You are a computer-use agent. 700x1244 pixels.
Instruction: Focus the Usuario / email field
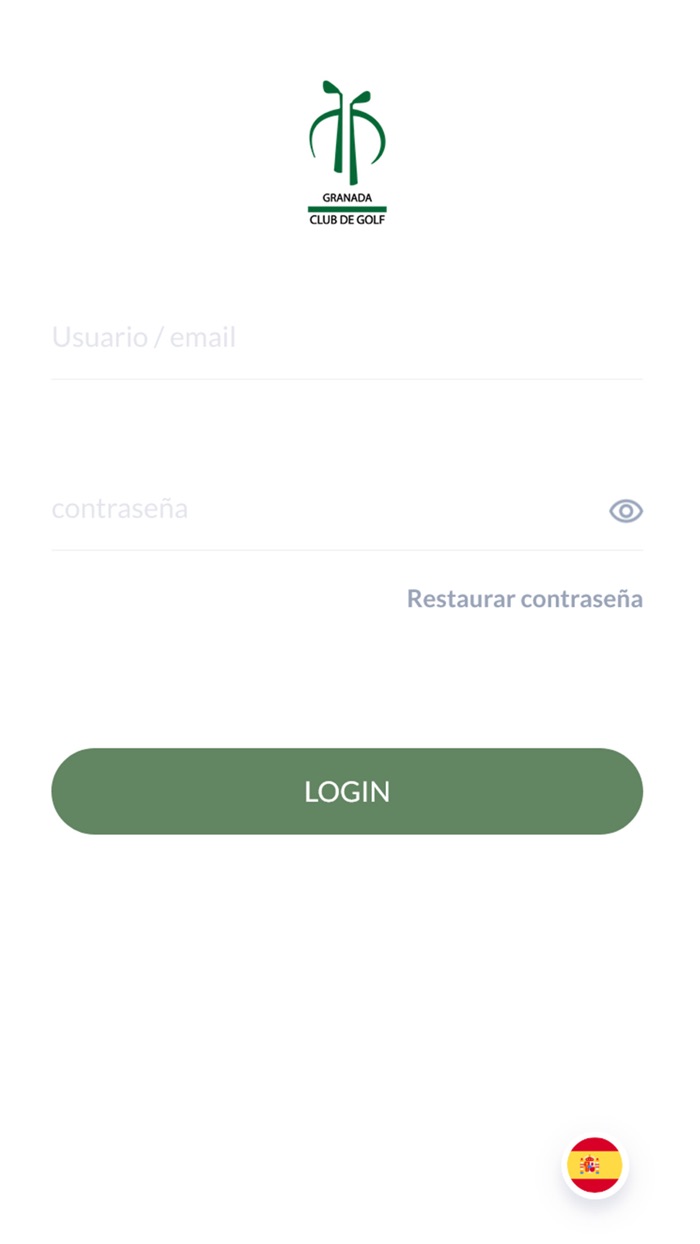coord(346,338)
